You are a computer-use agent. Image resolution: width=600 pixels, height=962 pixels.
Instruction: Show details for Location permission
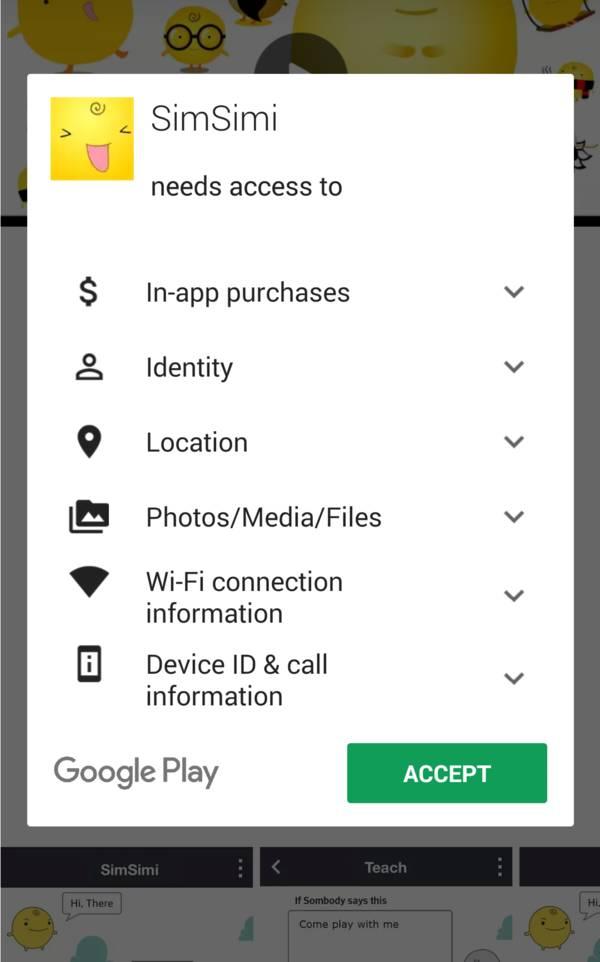pos(514,442)
